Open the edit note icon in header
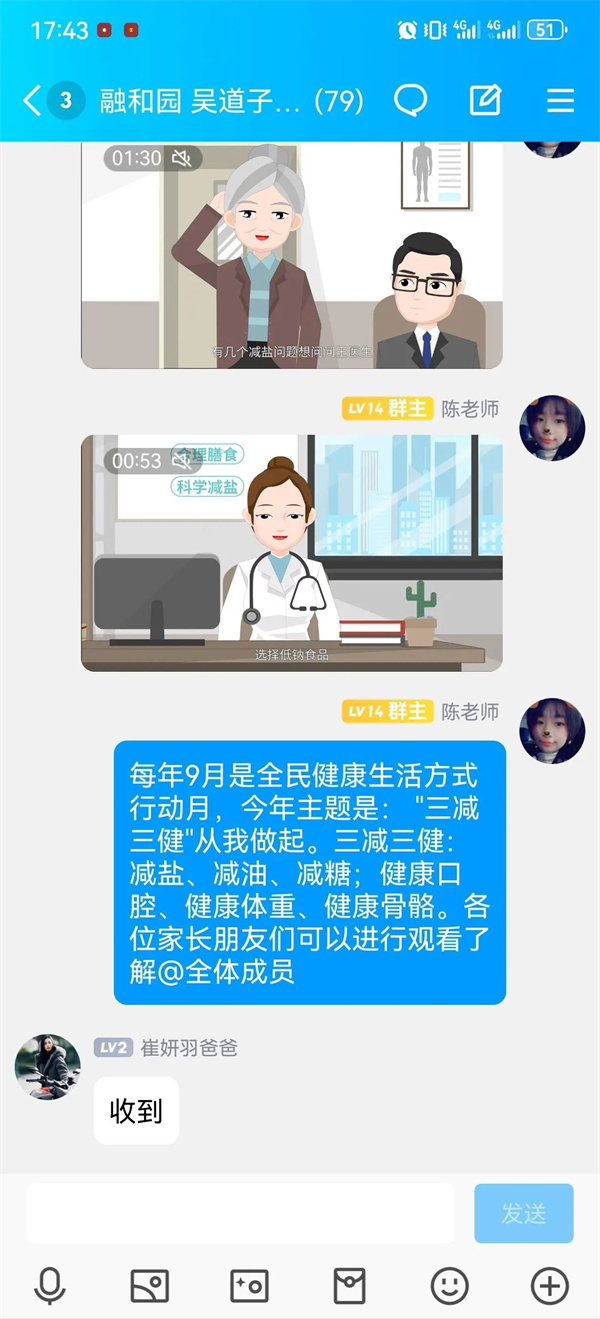600x1319 pixels. pos(485,100)
